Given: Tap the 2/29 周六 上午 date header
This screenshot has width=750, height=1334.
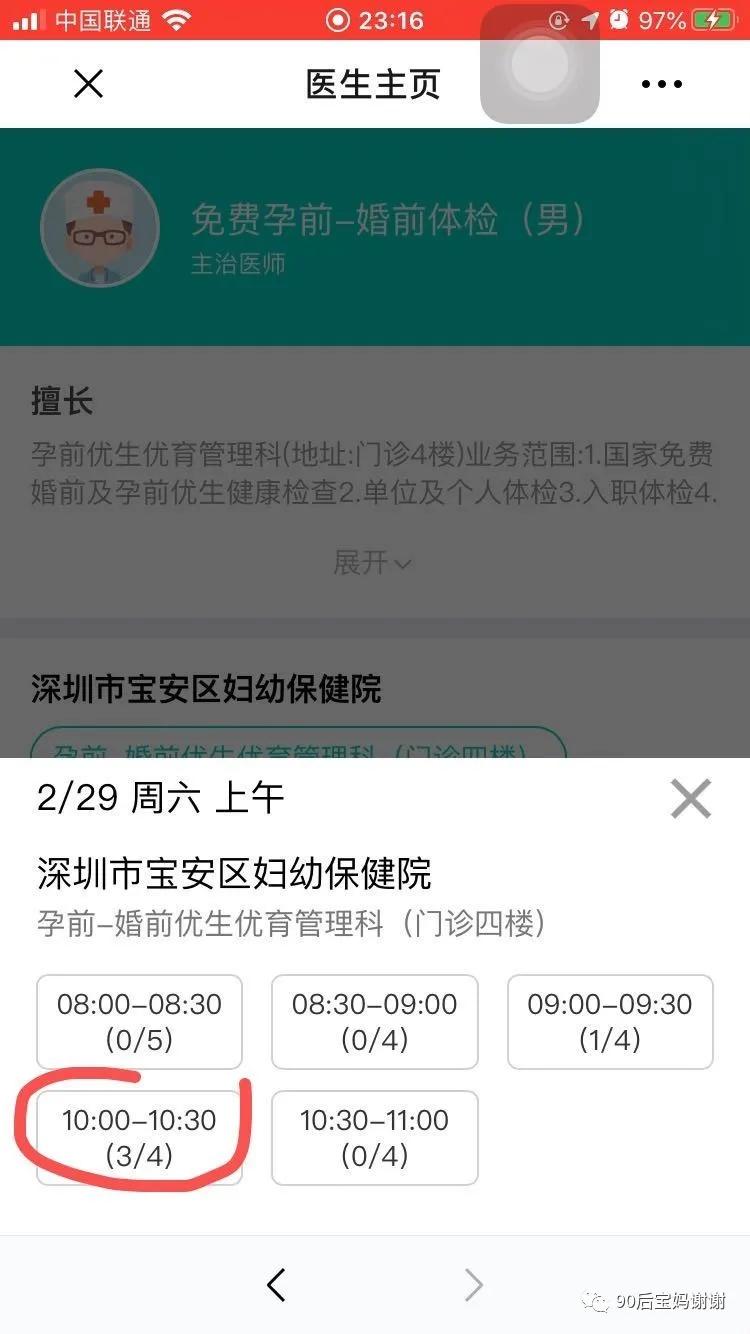Looking at the screenshot, I should tap(160, 797).
